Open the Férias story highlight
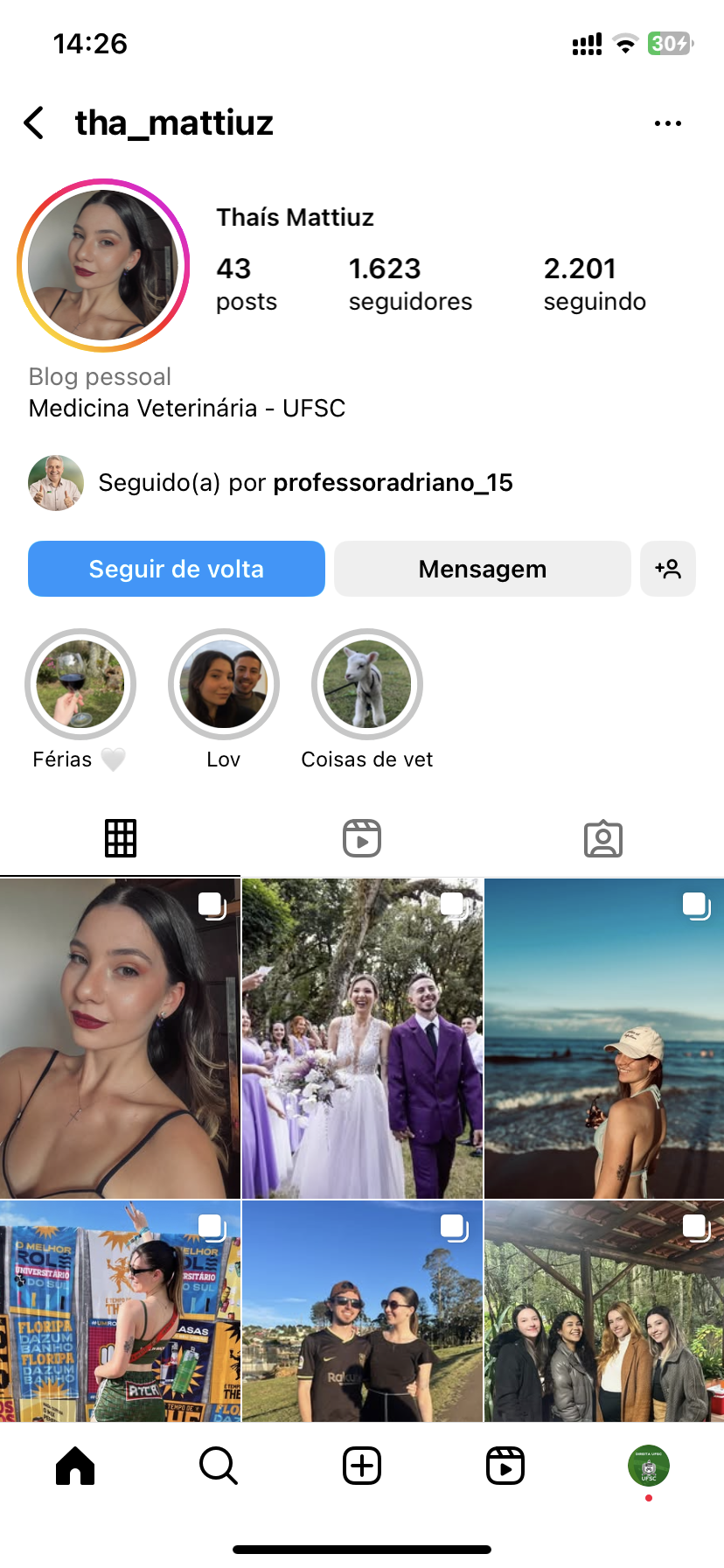 click(x=80, y=684)
